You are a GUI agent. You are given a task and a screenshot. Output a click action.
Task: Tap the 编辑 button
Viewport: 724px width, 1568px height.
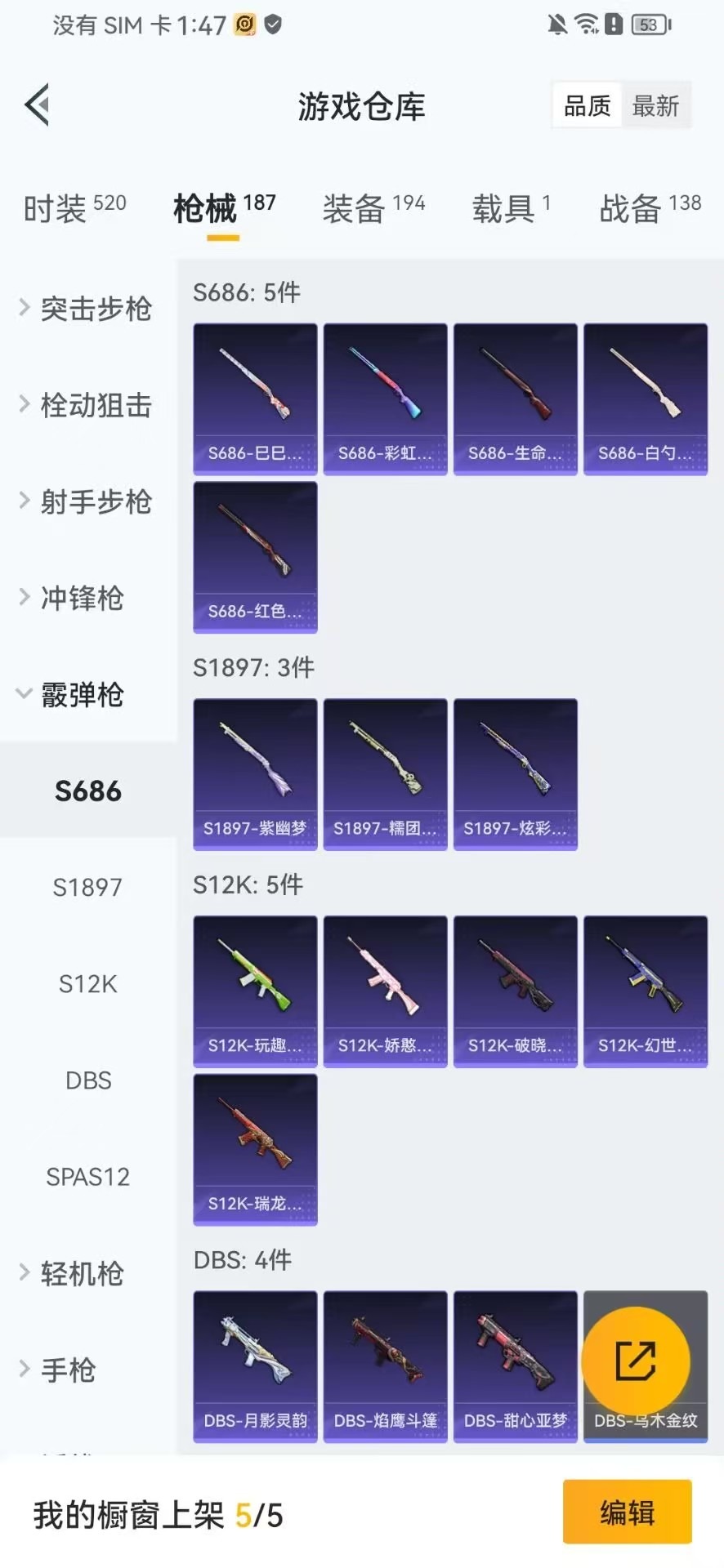click(x=627, y=1512)
